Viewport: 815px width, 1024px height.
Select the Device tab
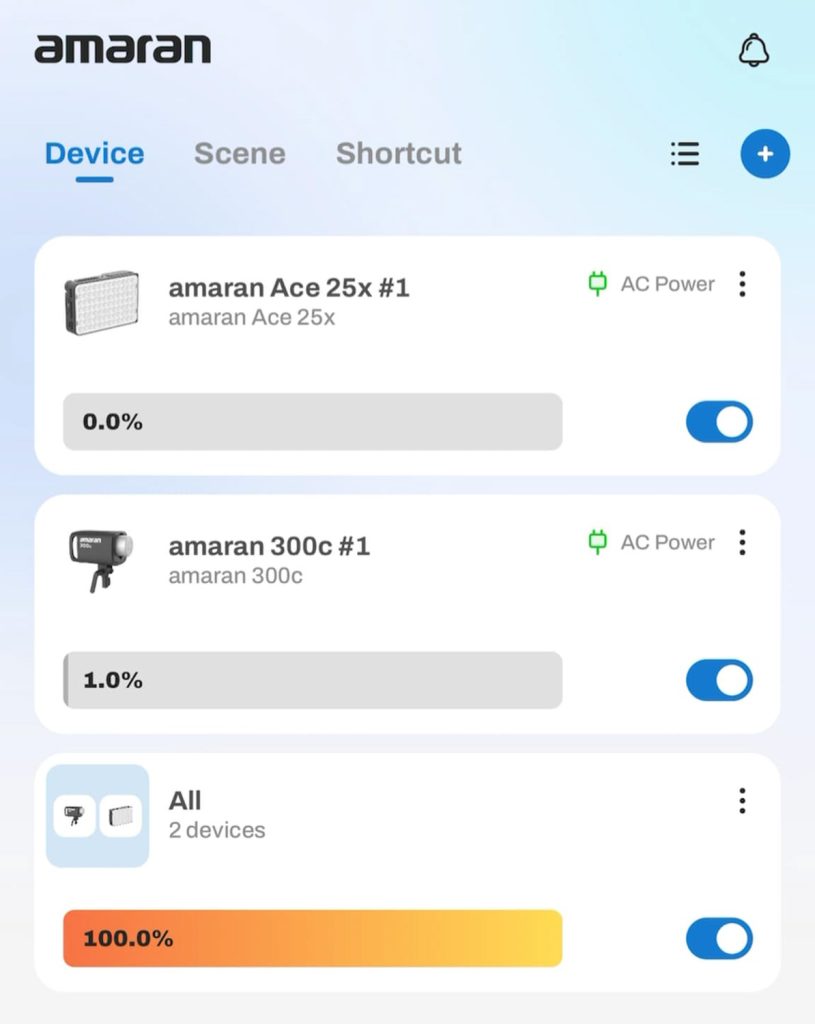click(94, 153)
